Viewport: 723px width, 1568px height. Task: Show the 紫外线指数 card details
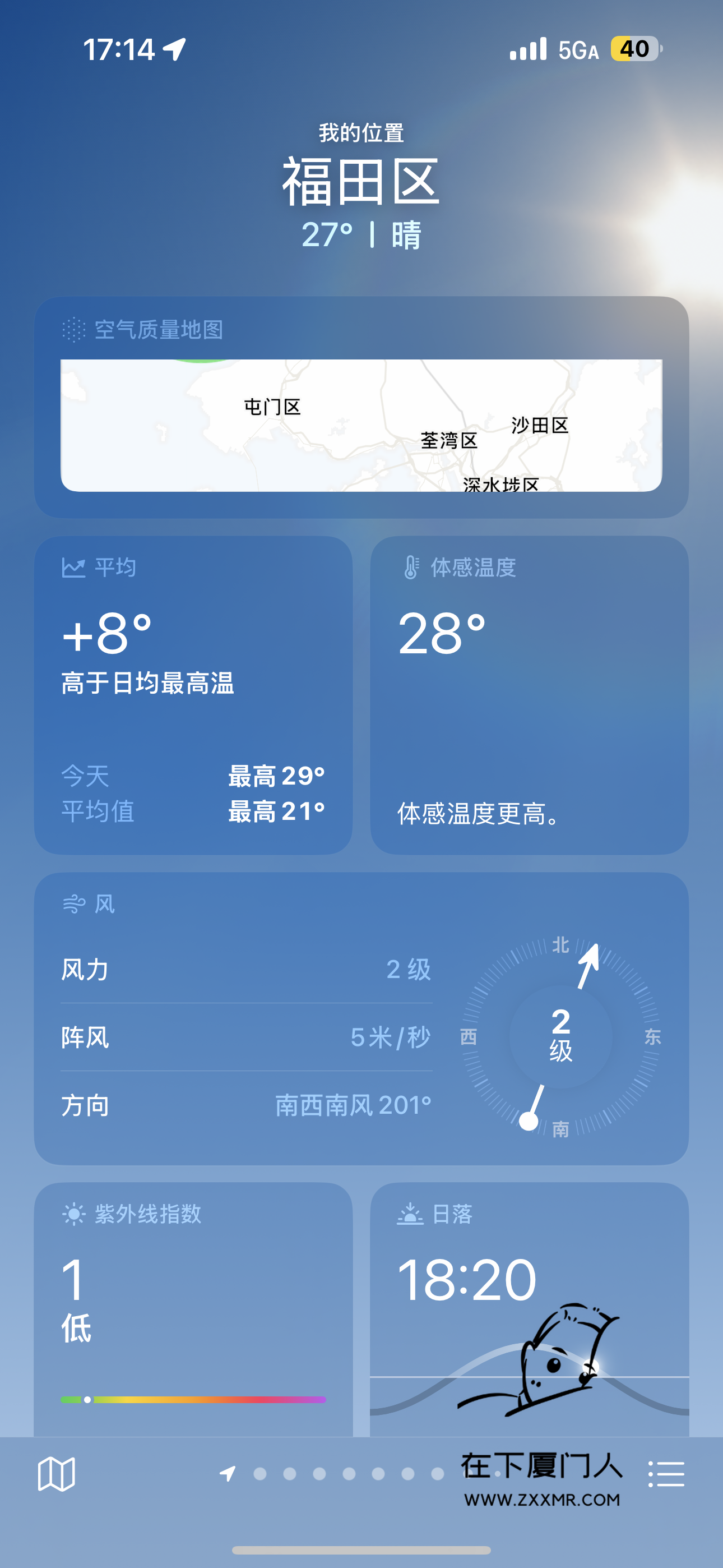click(x=193, y=1309)
